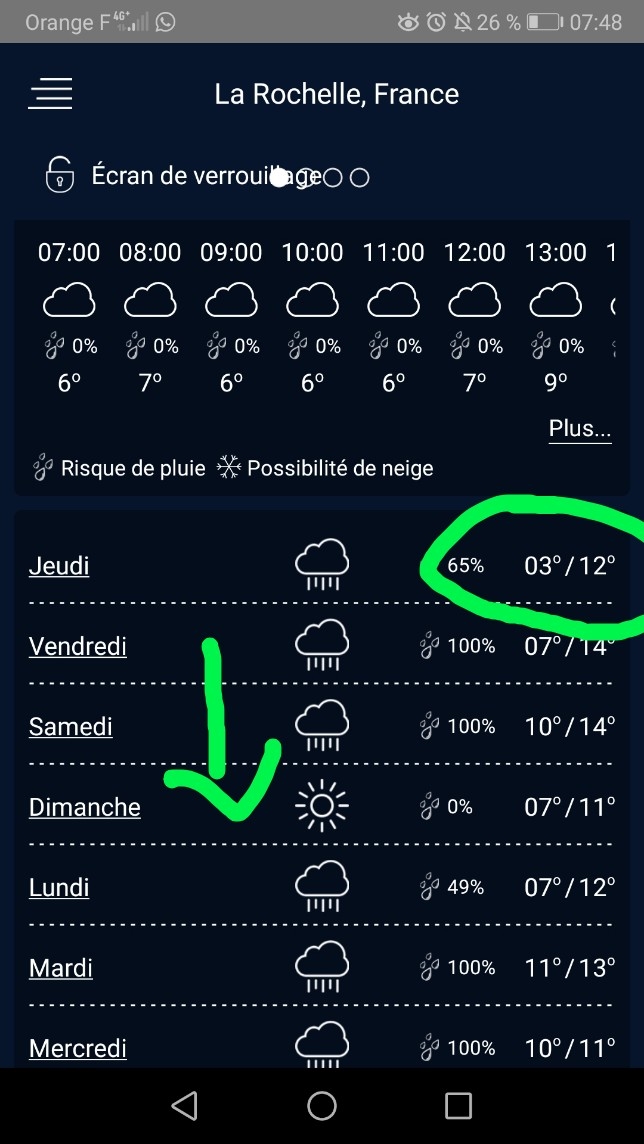Open the hamburger menu

pyautogui.click(x=51, y=94)
